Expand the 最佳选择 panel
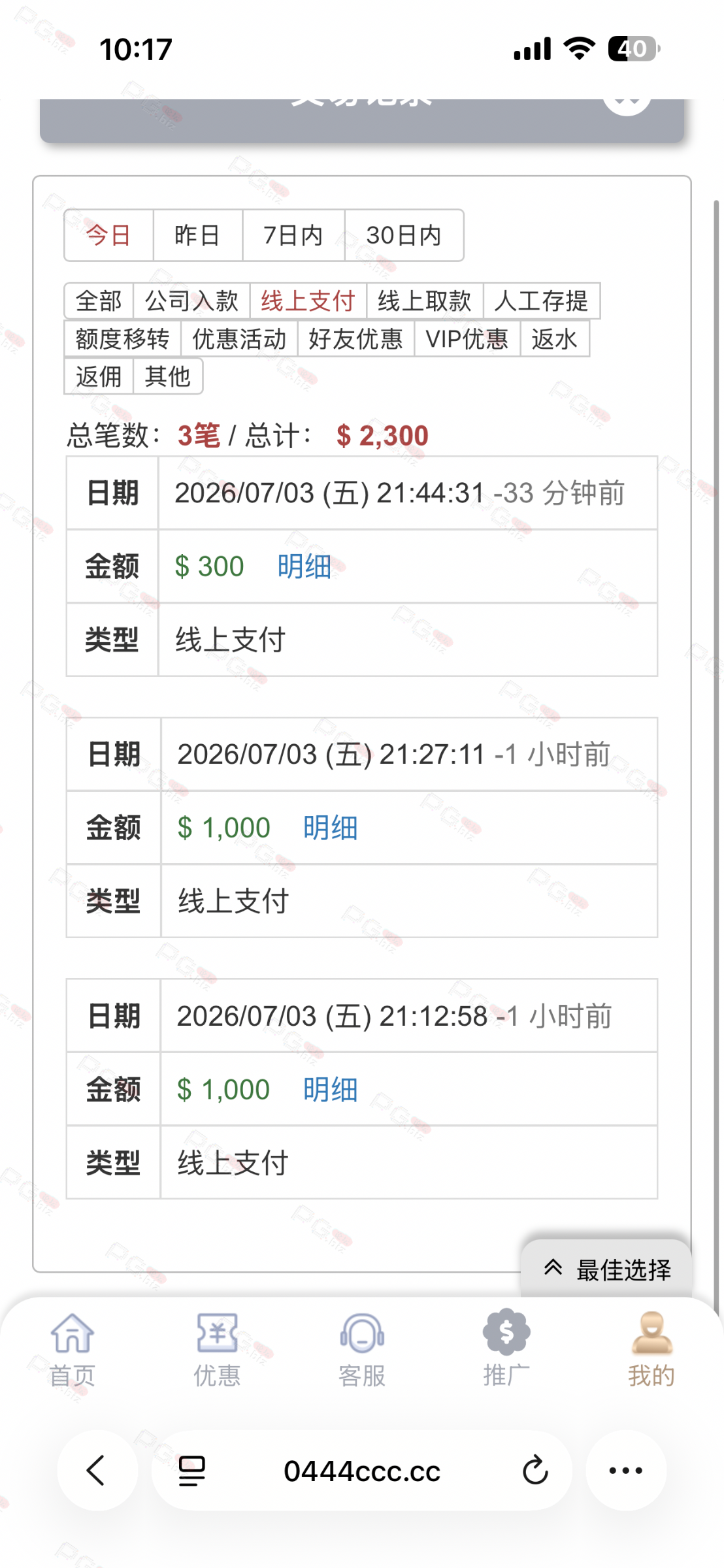Screen dimensions: 724x1568 coord(606,1269)
